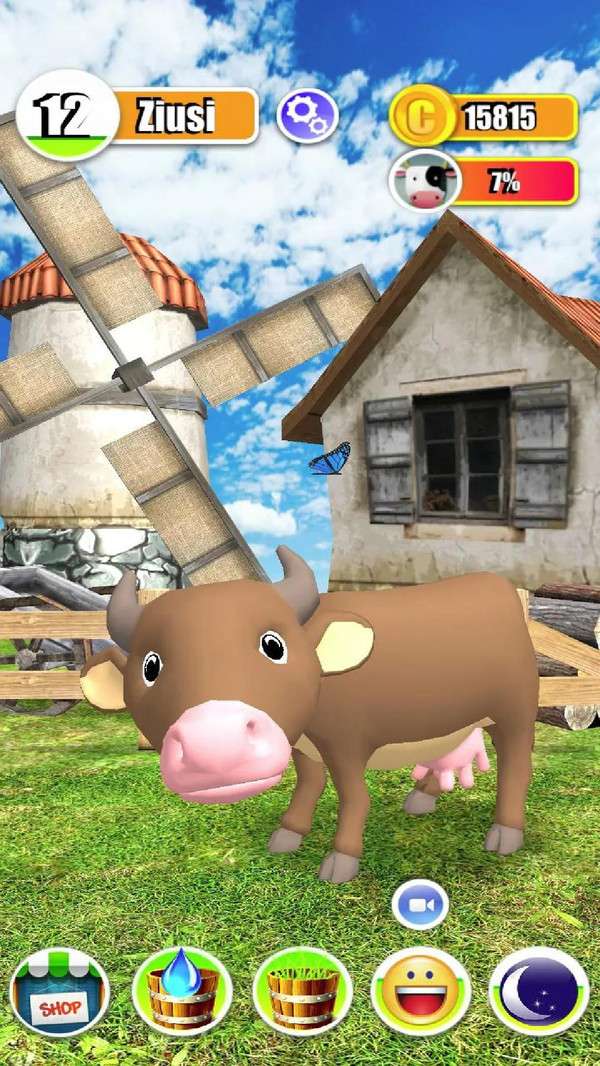
Task: Put the cow to sleep with moon button
Action: (x=538, y=992)
